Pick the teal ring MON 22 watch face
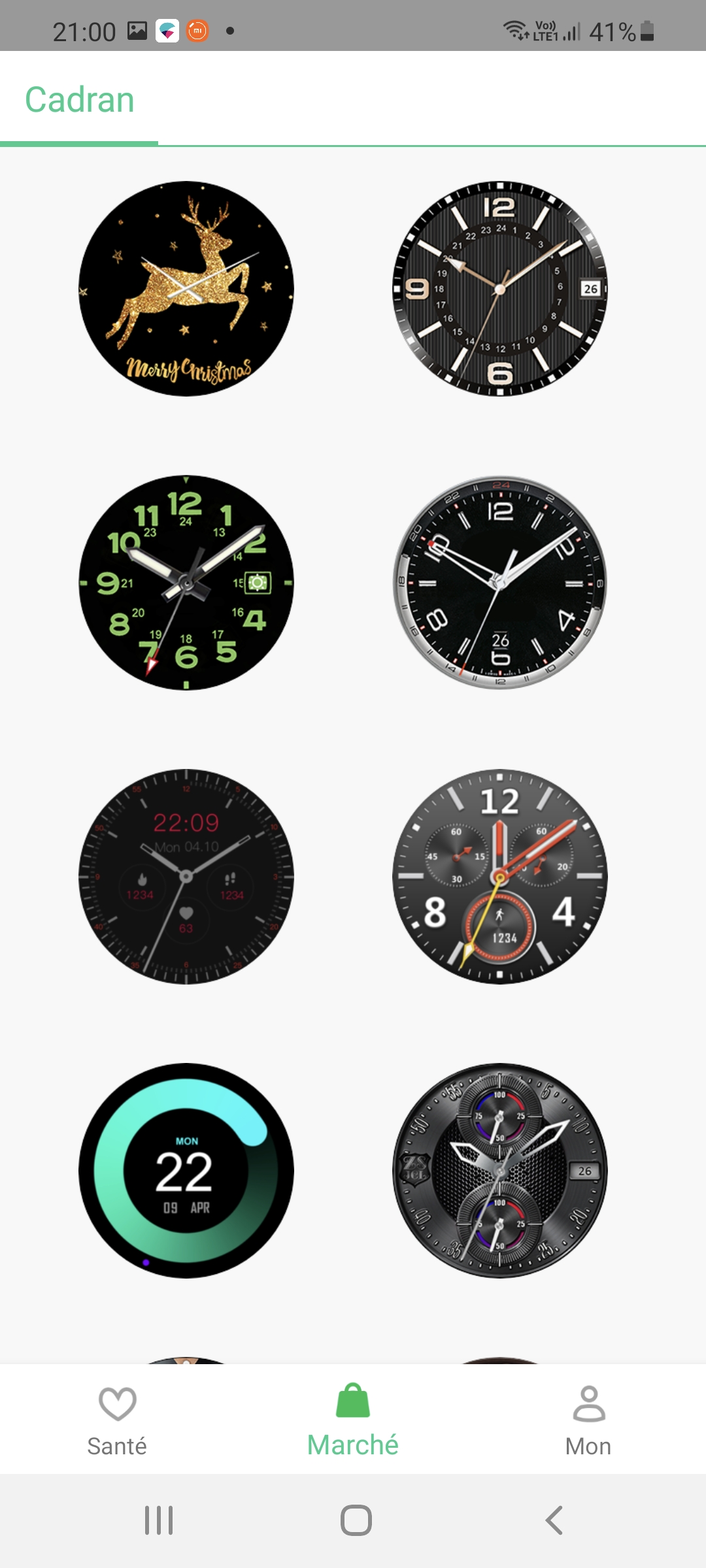Viewport: 706px width, 1568px height. [186, 1171]
